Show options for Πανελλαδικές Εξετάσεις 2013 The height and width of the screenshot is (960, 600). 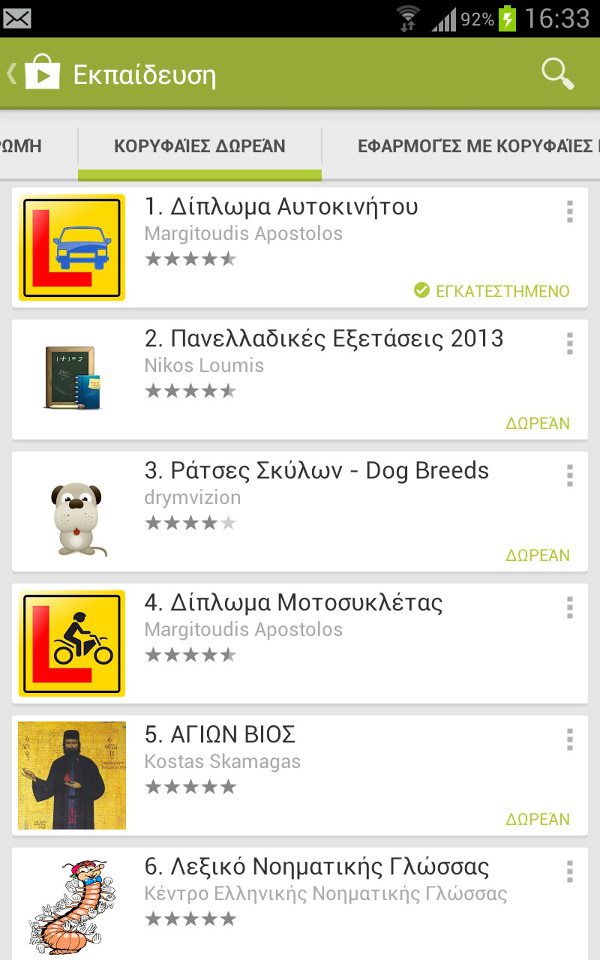coord(569,343)
